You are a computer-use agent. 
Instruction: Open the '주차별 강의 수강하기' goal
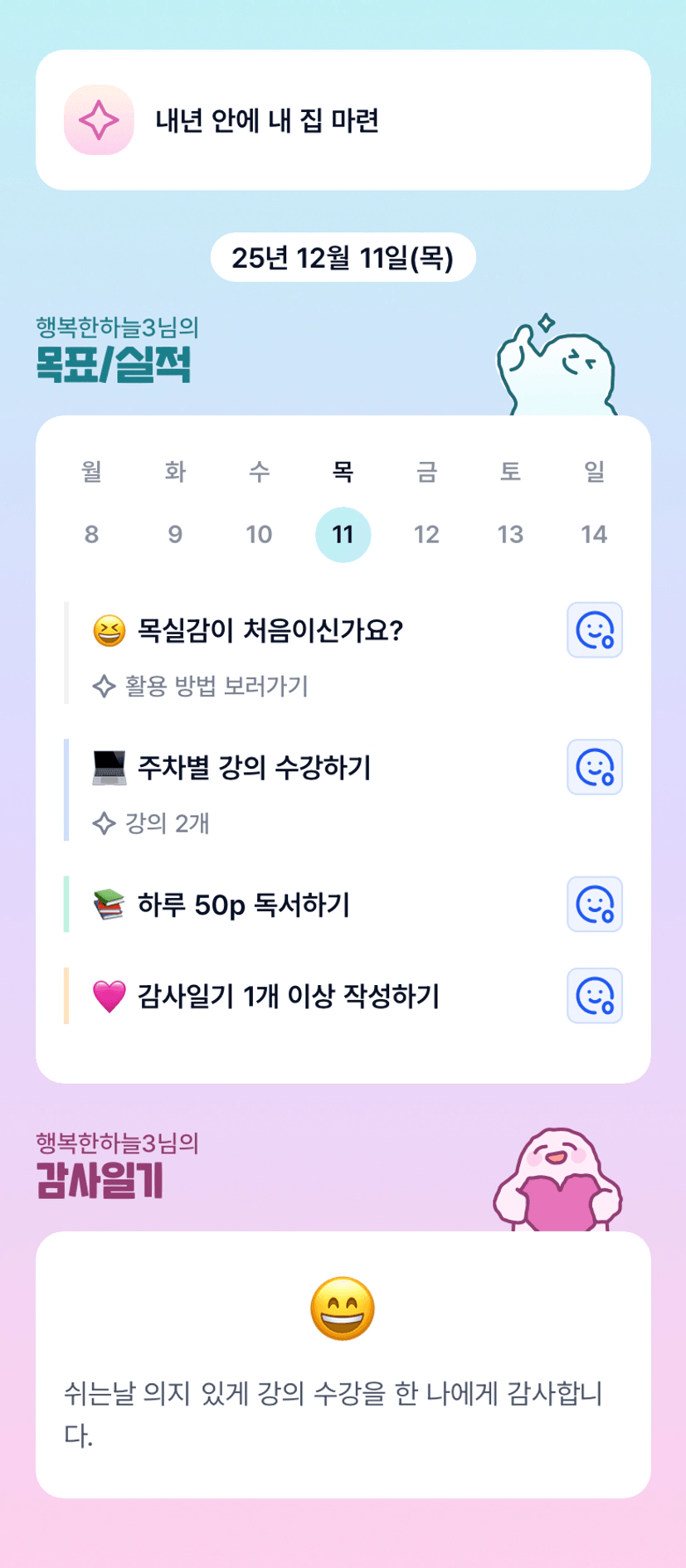click(x=254, y=768)
